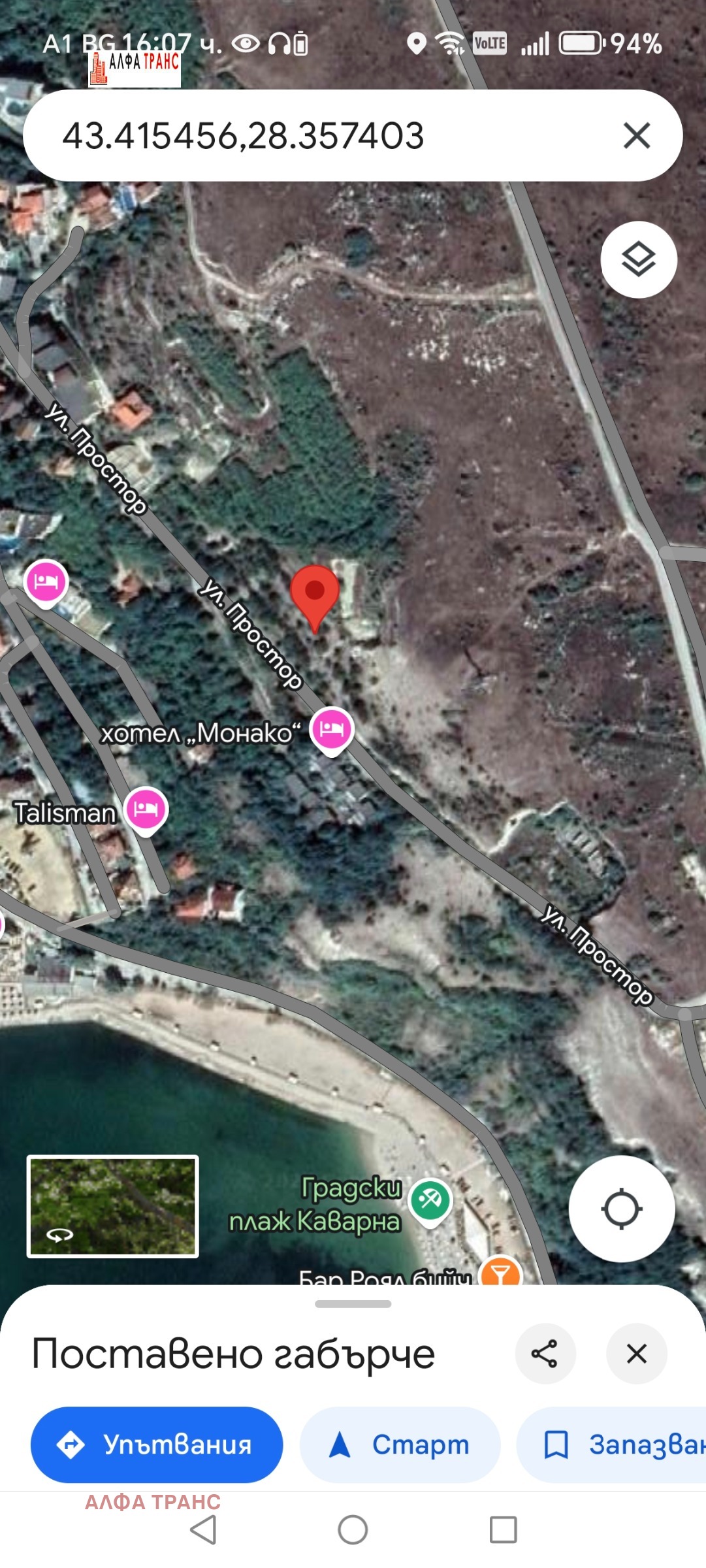This screenshot has width=706, height=1568.
Task: Center map on my location
Action: click(x=621, y=1208)
